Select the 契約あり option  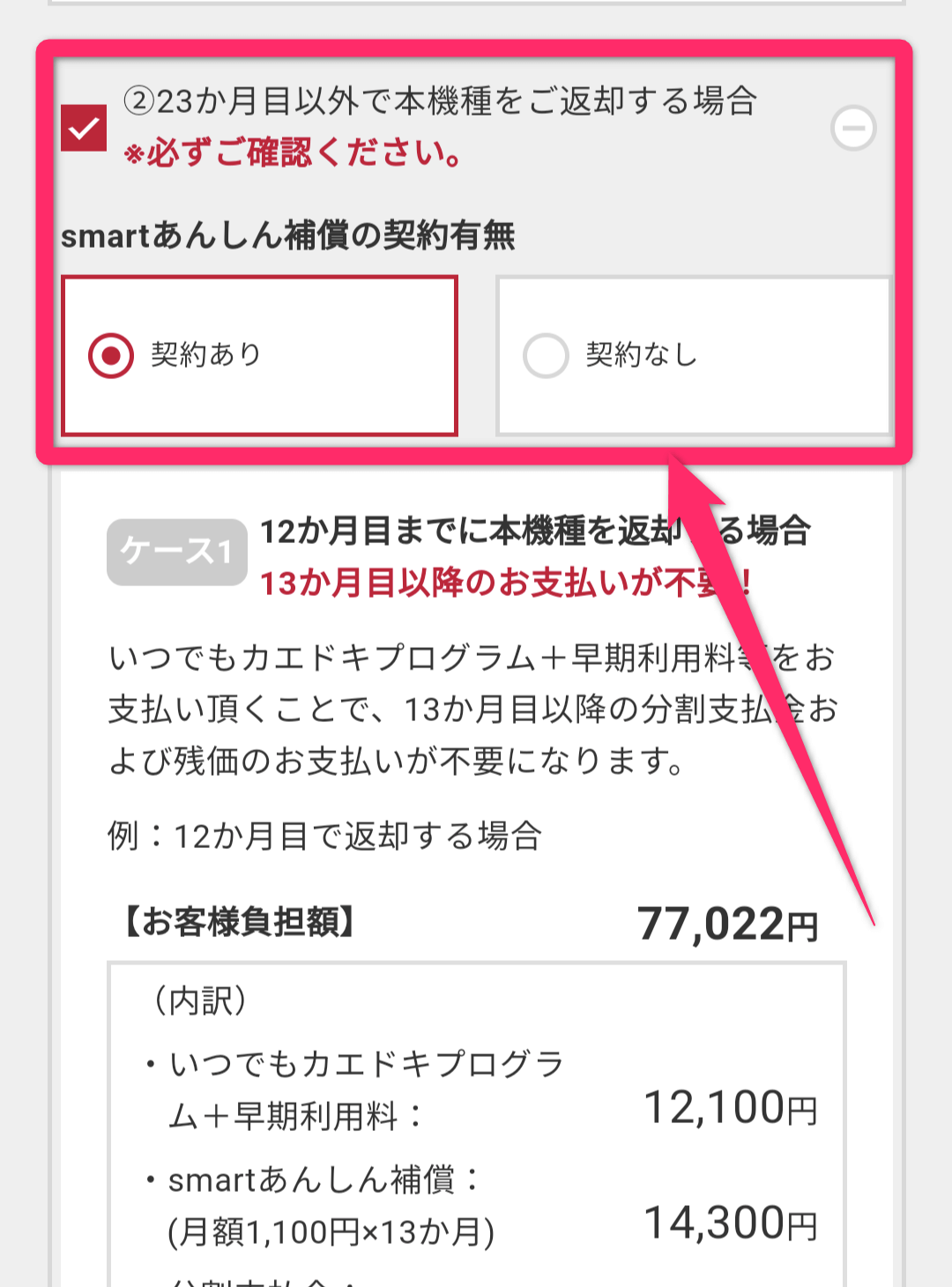tap(259, 356)
